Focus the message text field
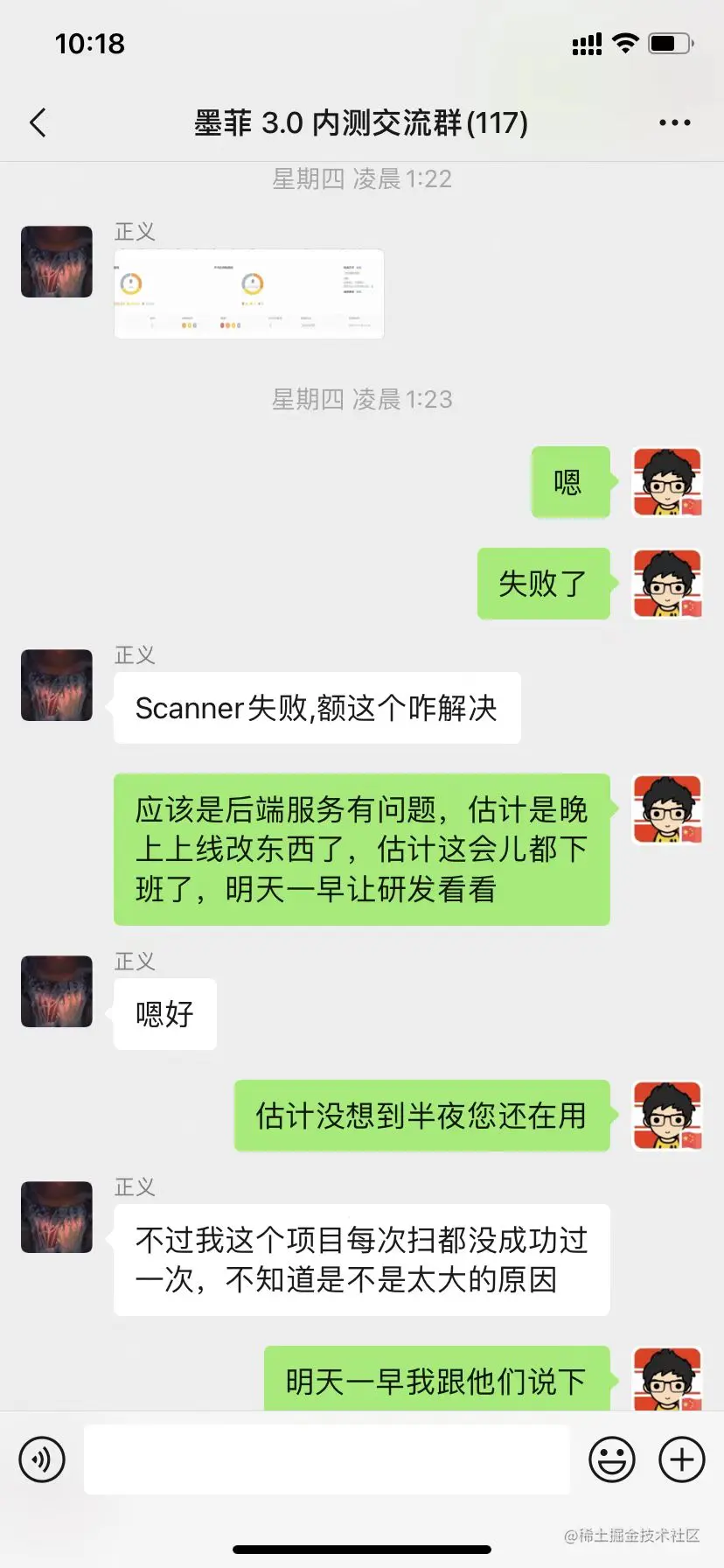The image size is (724, 1568). 327,1459
